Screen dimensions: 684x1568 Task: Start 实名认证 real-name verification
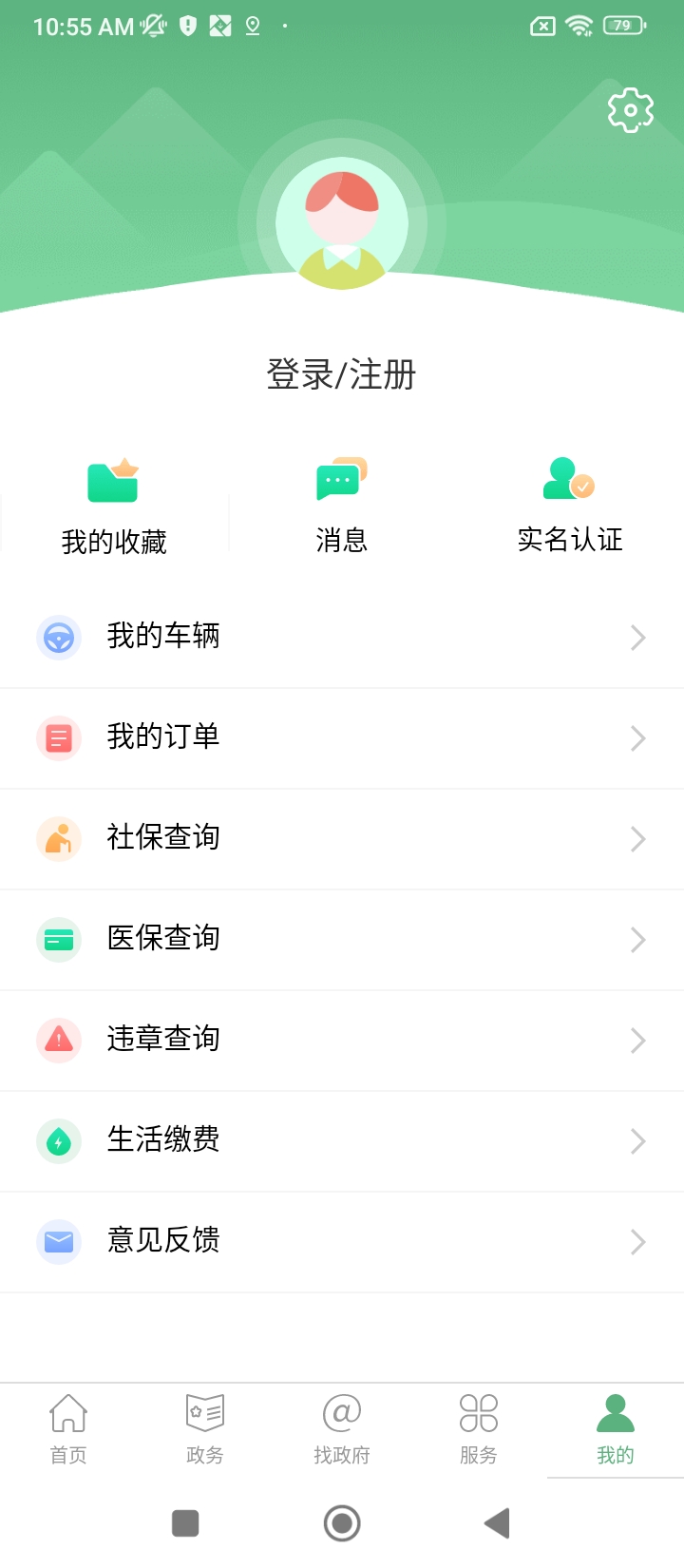tap(570, 504)
